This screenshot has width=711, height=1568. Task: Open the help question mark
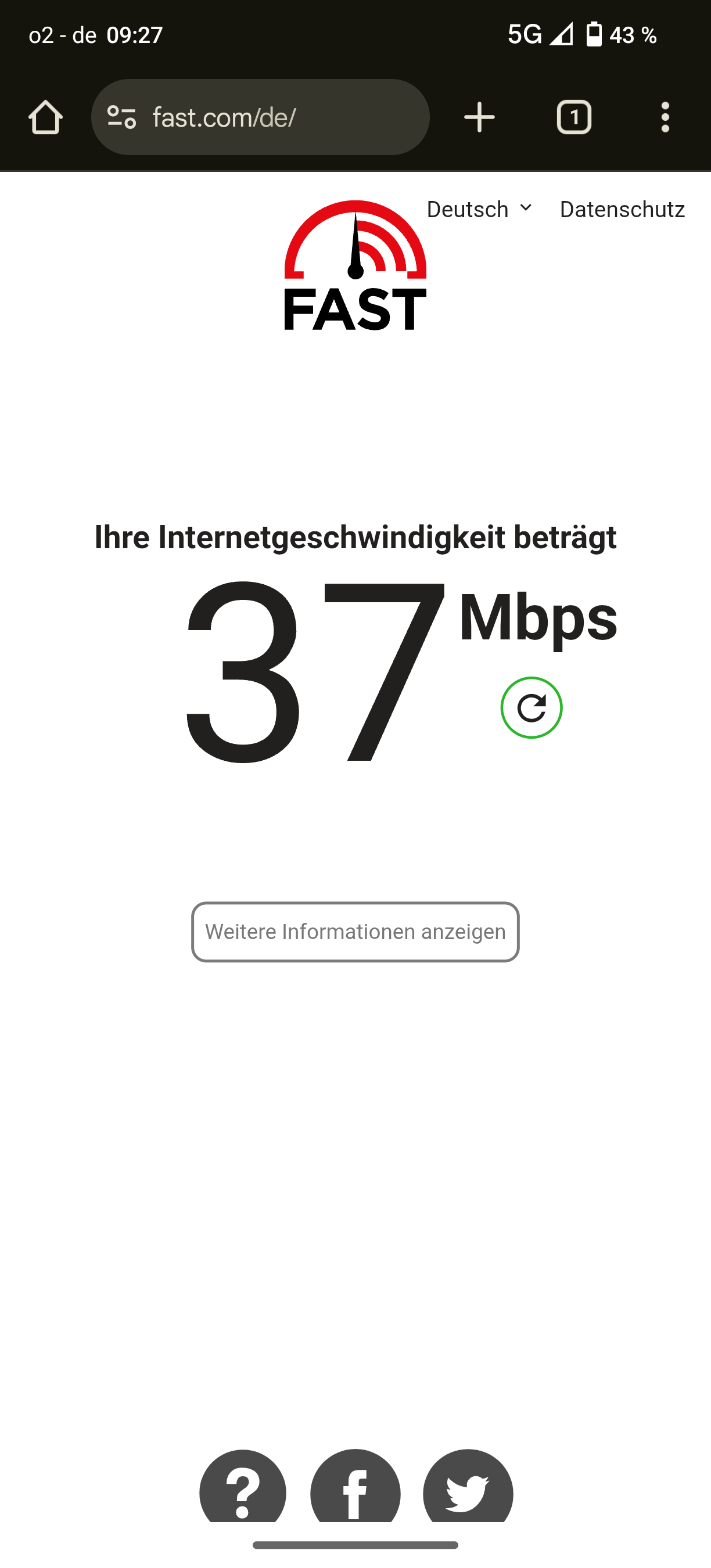point(243,1489)
